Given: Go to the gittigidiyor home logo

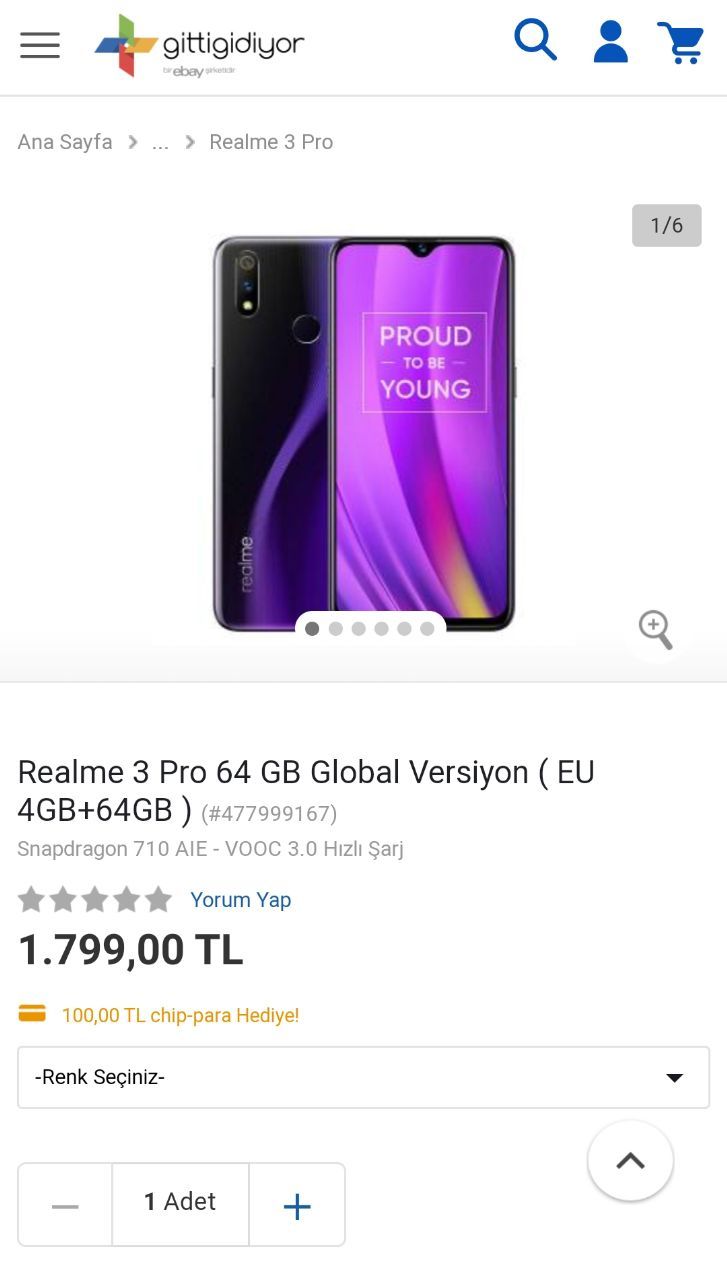Looking at the screenshot, I should click(199, 46).
